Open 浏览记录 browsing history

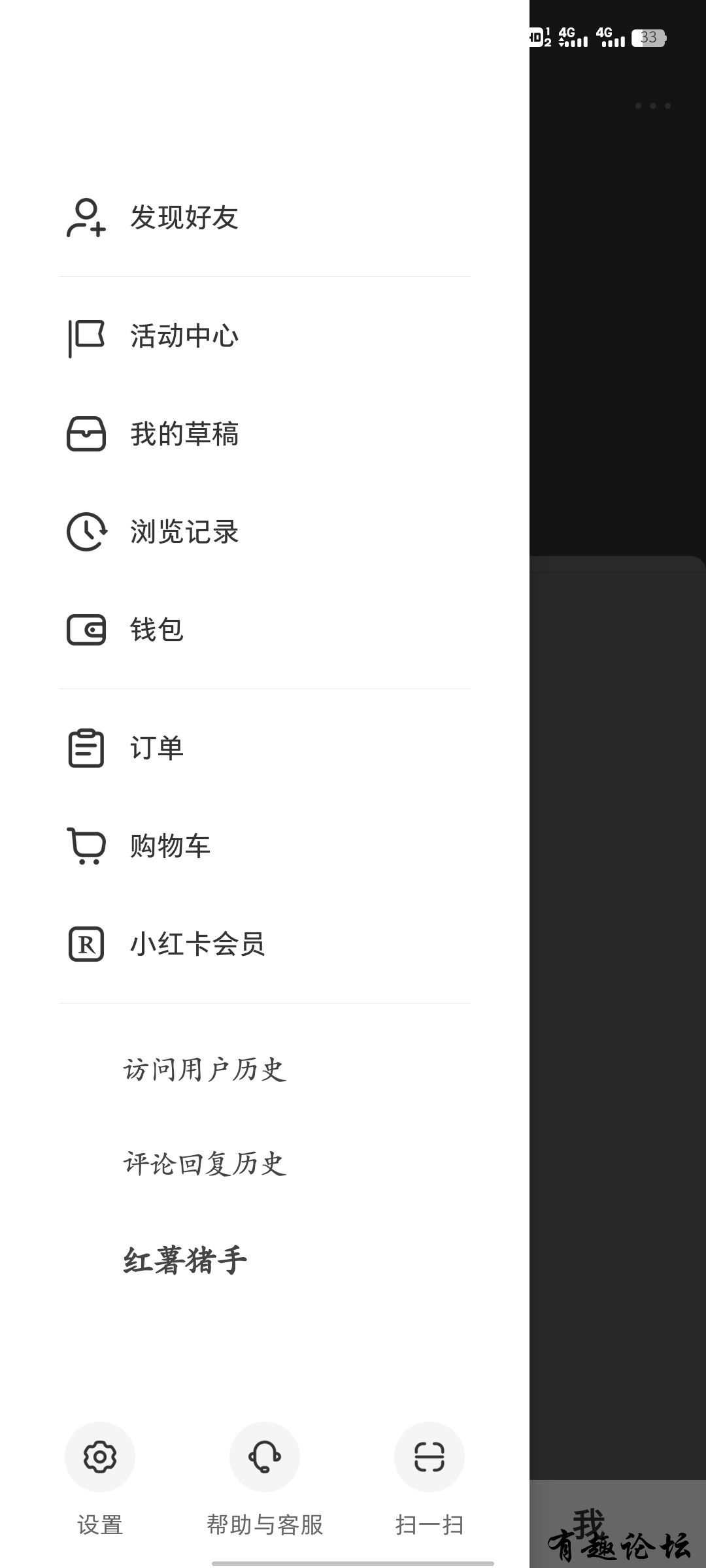click(183, 532)
